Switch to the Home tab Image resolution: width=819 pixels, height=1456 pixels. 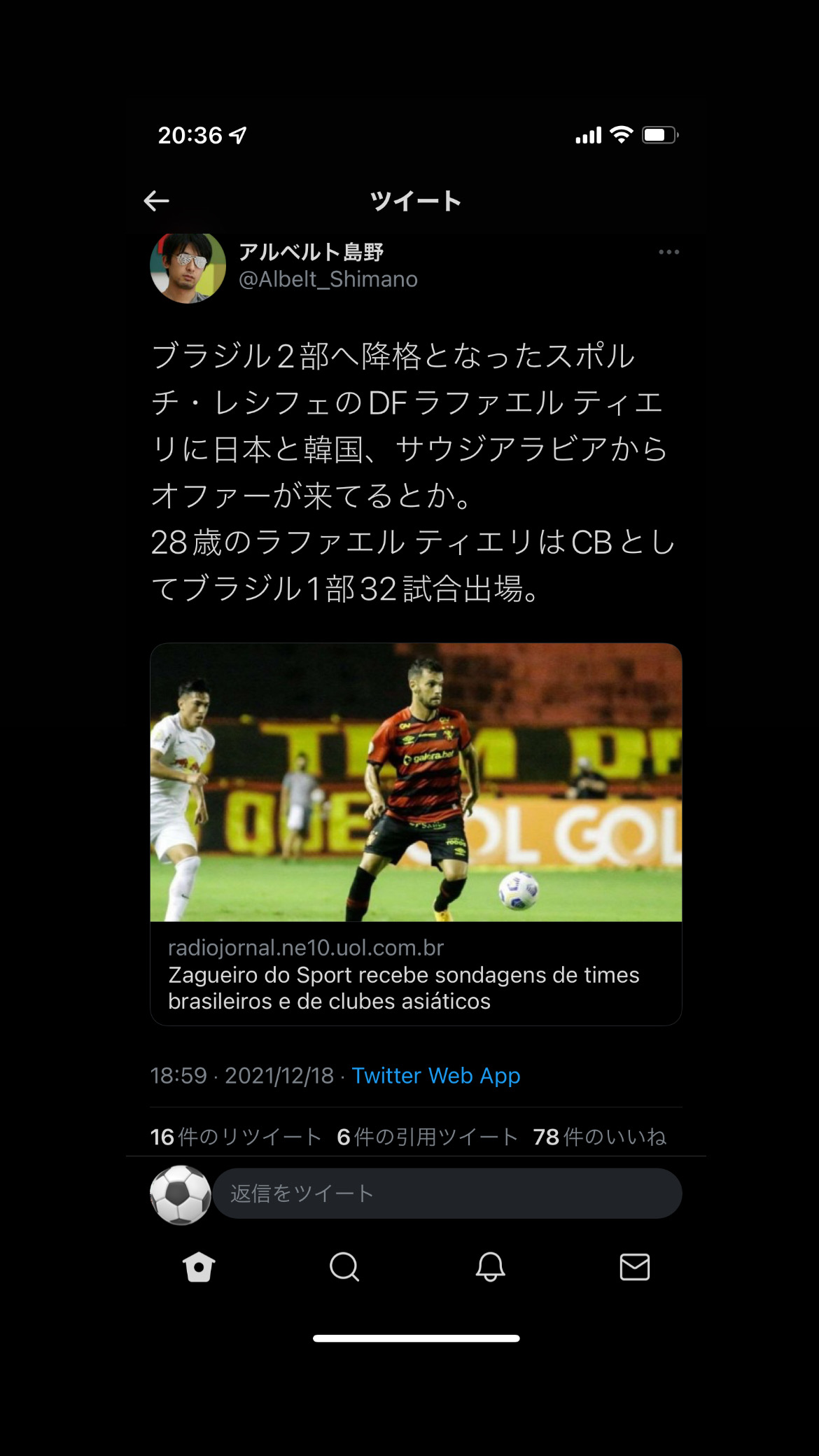pos(199,1267)
